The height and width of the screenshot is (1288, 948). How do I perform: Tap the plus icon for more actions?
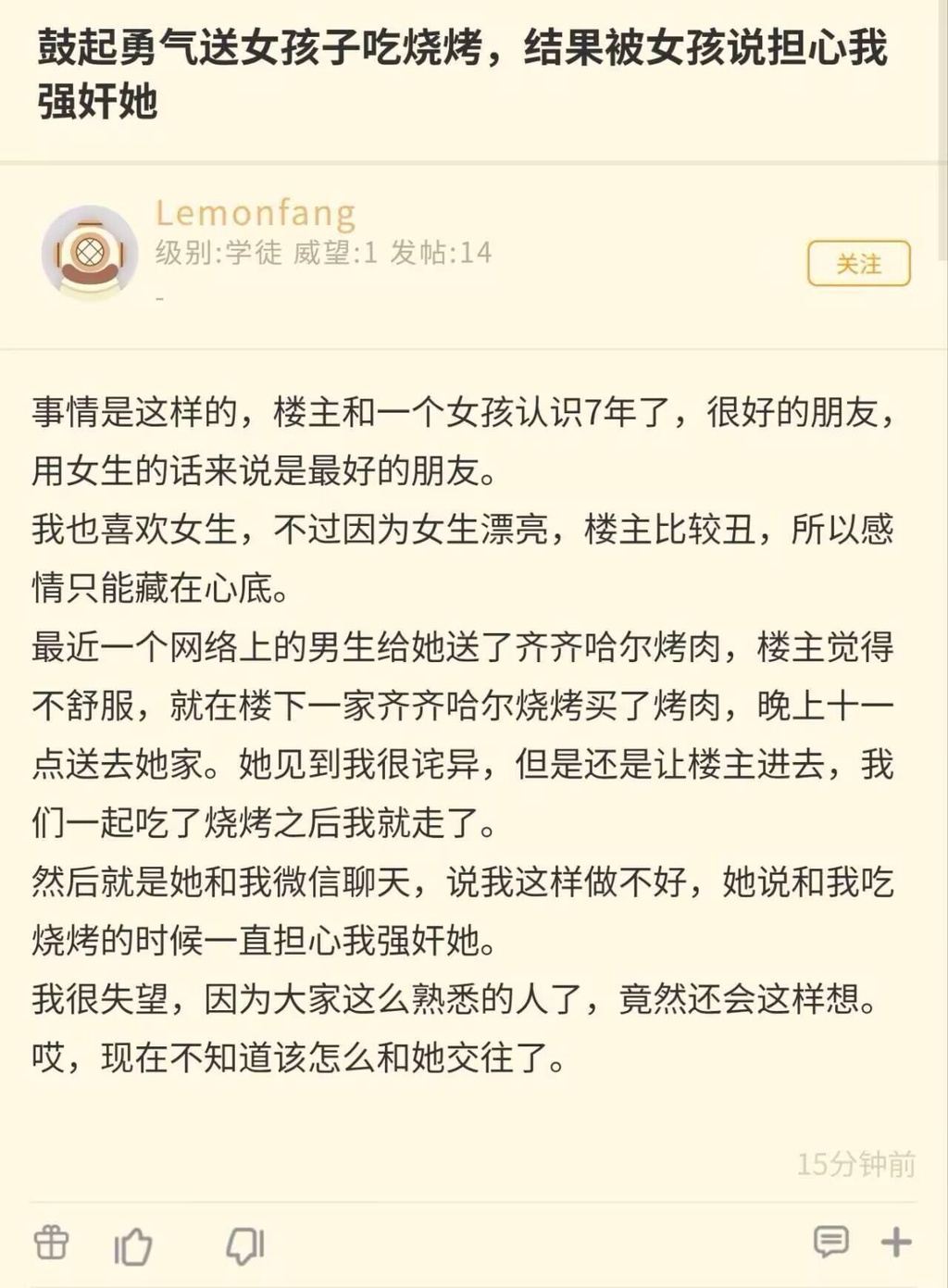895,1242
